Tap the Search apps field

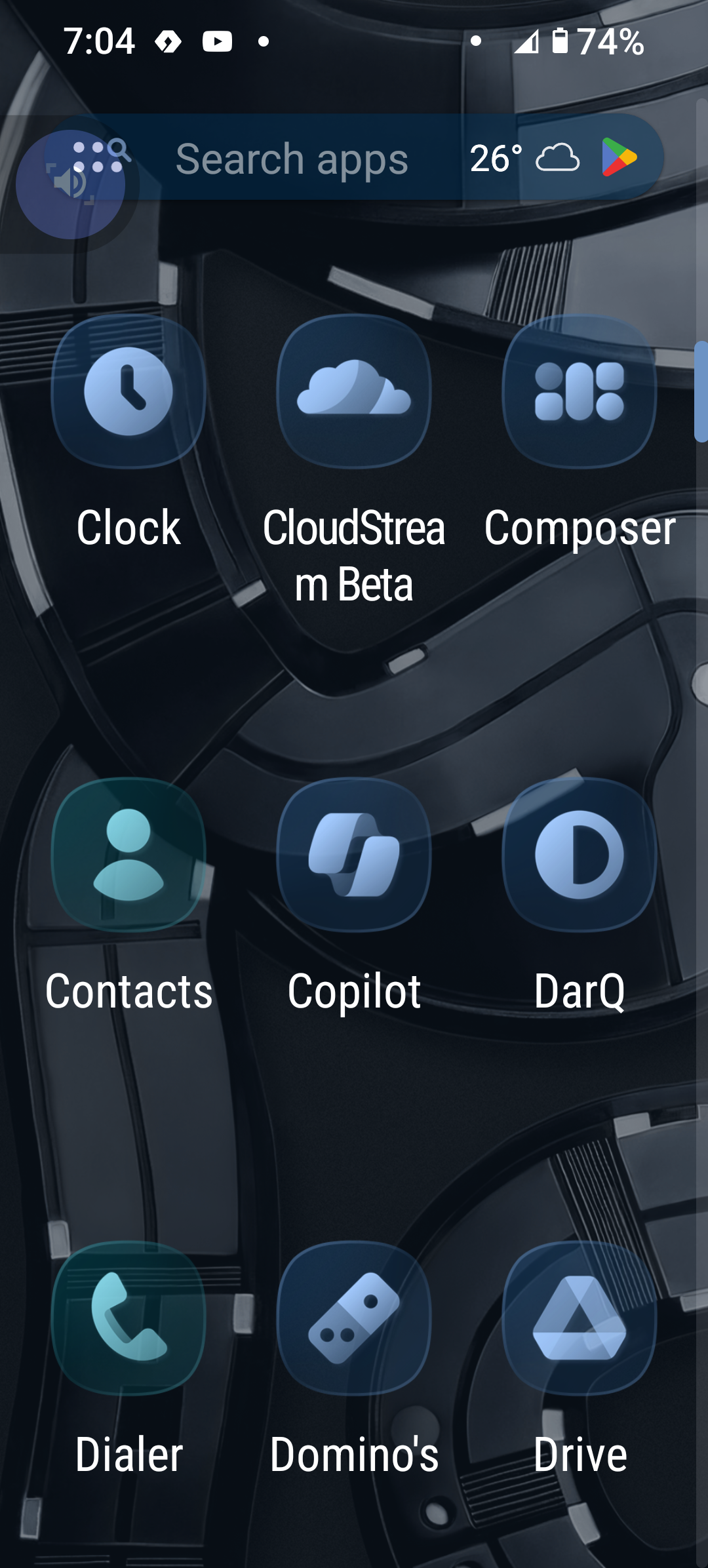[292, 159]
